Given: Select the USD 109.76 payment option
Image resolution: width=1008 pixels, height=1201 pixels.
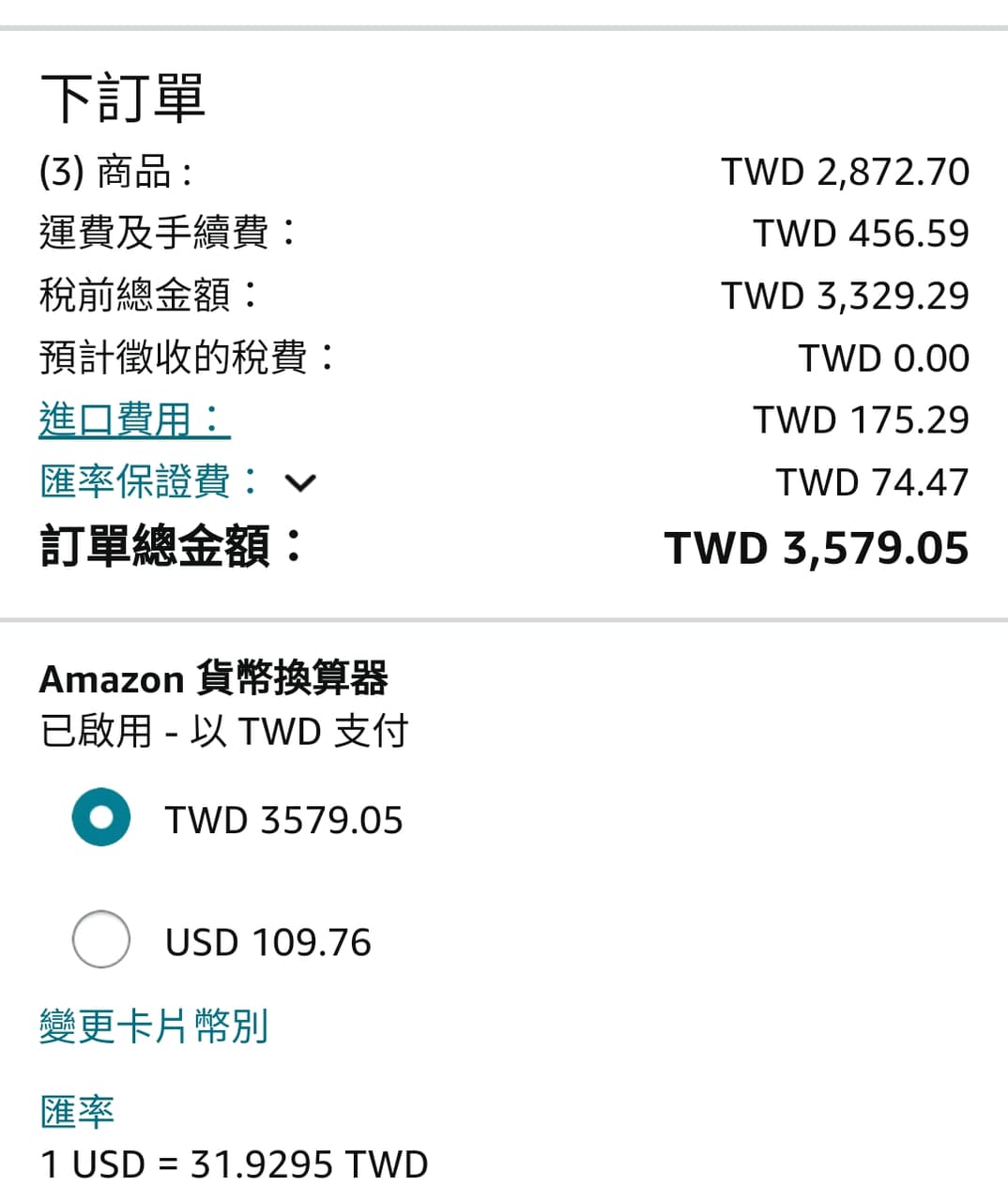Looking at the screenshot, I should (100, 938).
